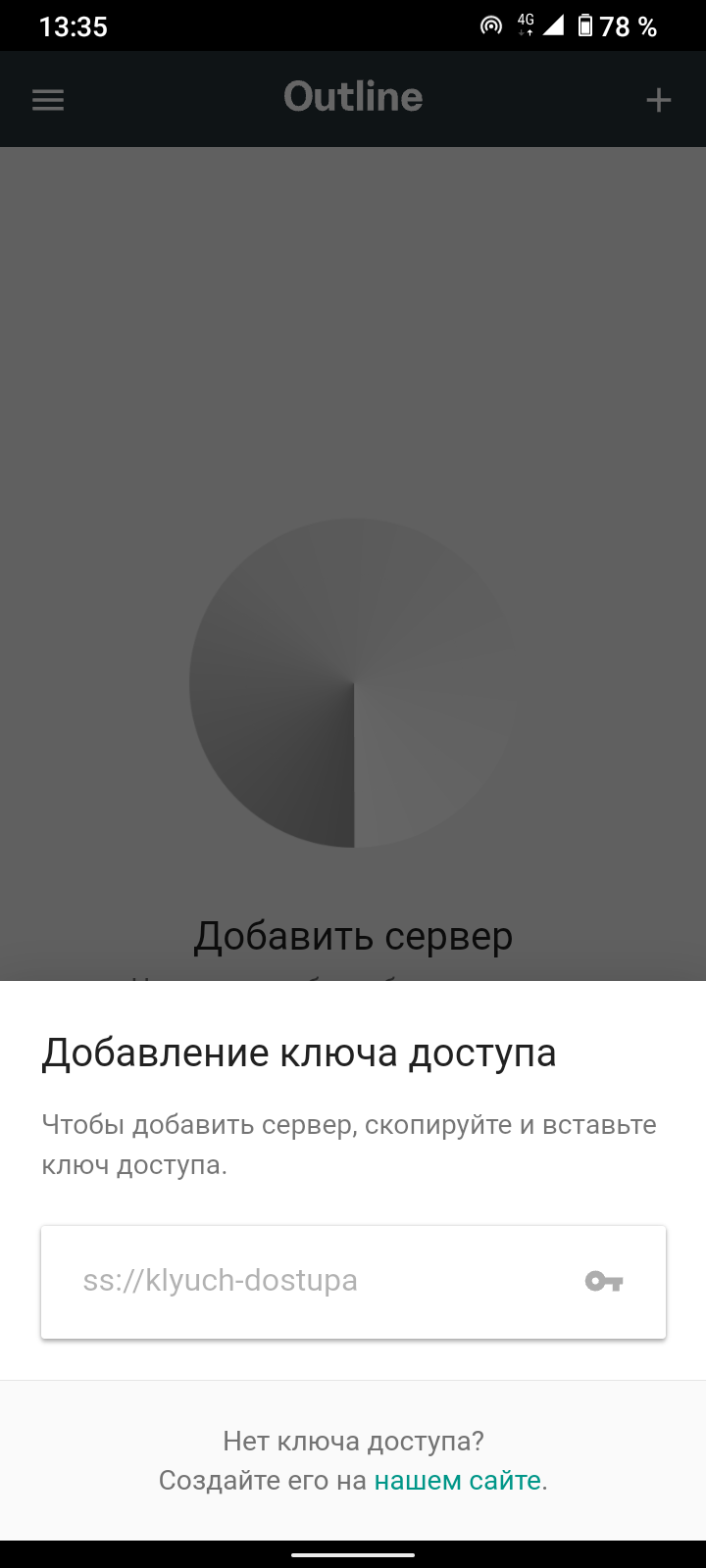This screenshot has width=706, height=1568.
Task: Tap the plus icon to add server
Action: coord(659,100)
